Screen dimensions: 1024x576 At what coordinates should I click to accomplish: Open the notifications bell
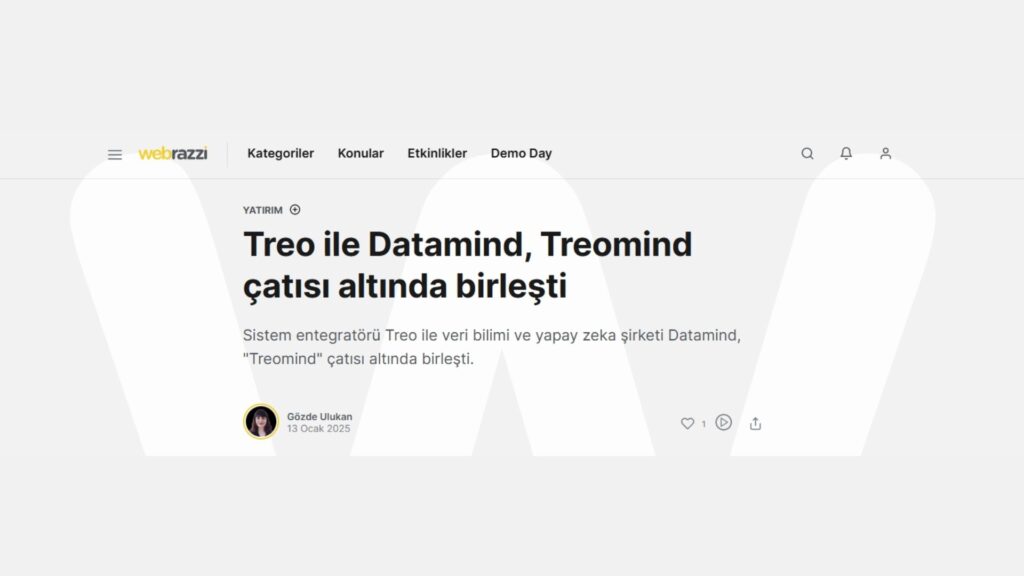pyautogui.click(x=846, y=153)
